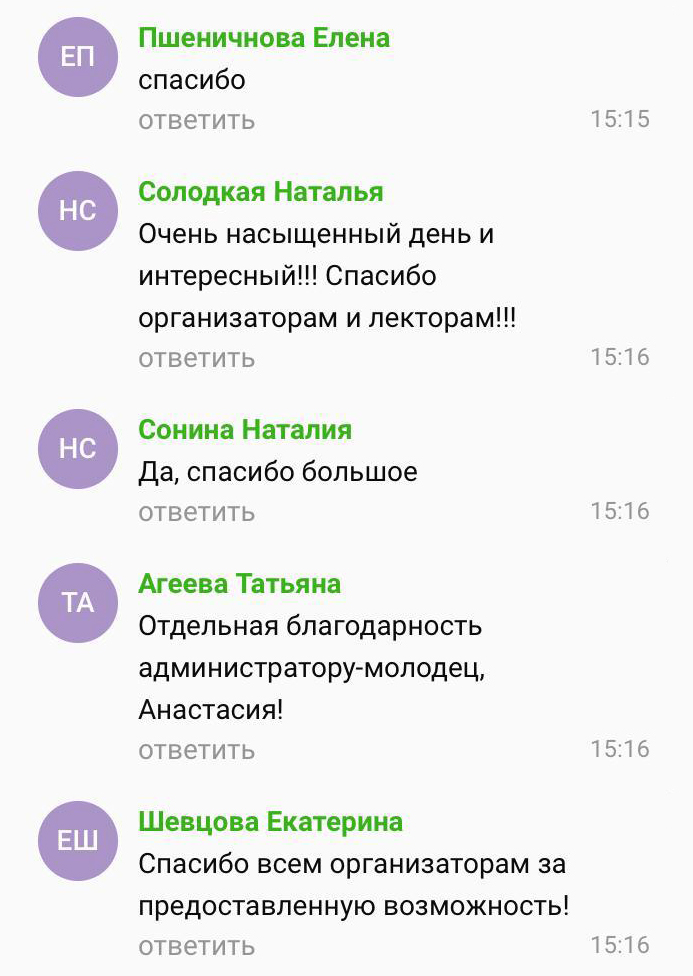Reply to Сонина Наталия's thank-you comment

196,512
